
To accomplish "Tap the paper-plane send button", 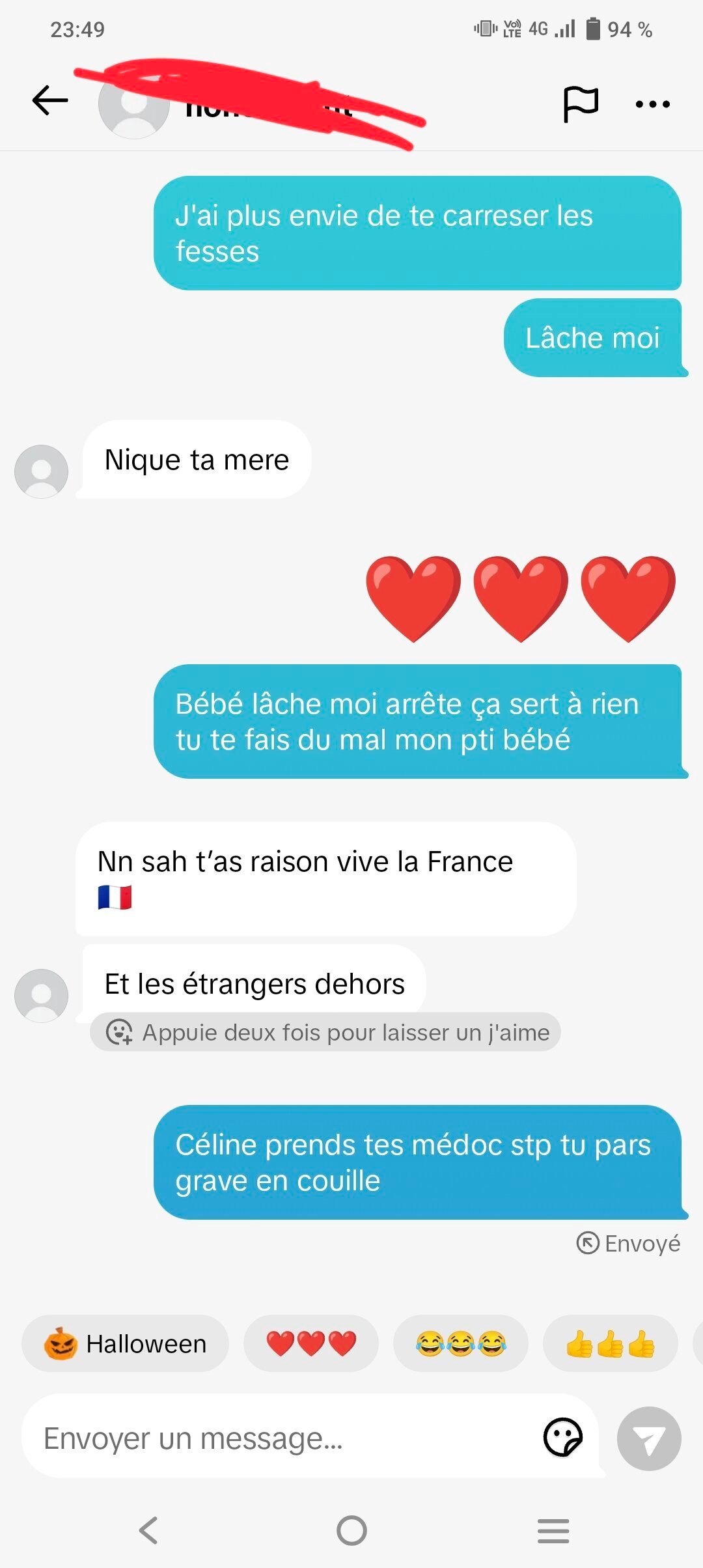I will 649,1438.
